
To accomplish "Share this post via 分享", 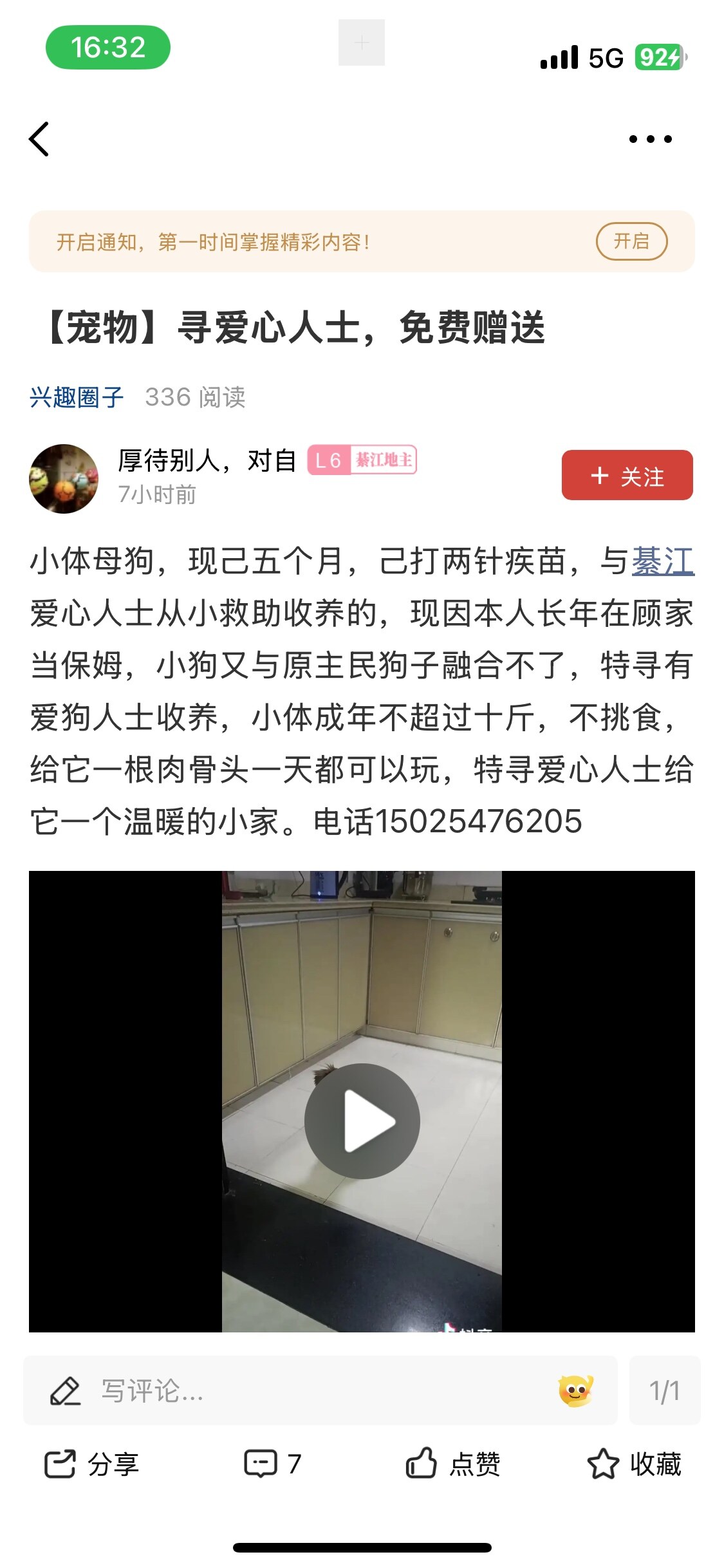I will (91, 1464).
